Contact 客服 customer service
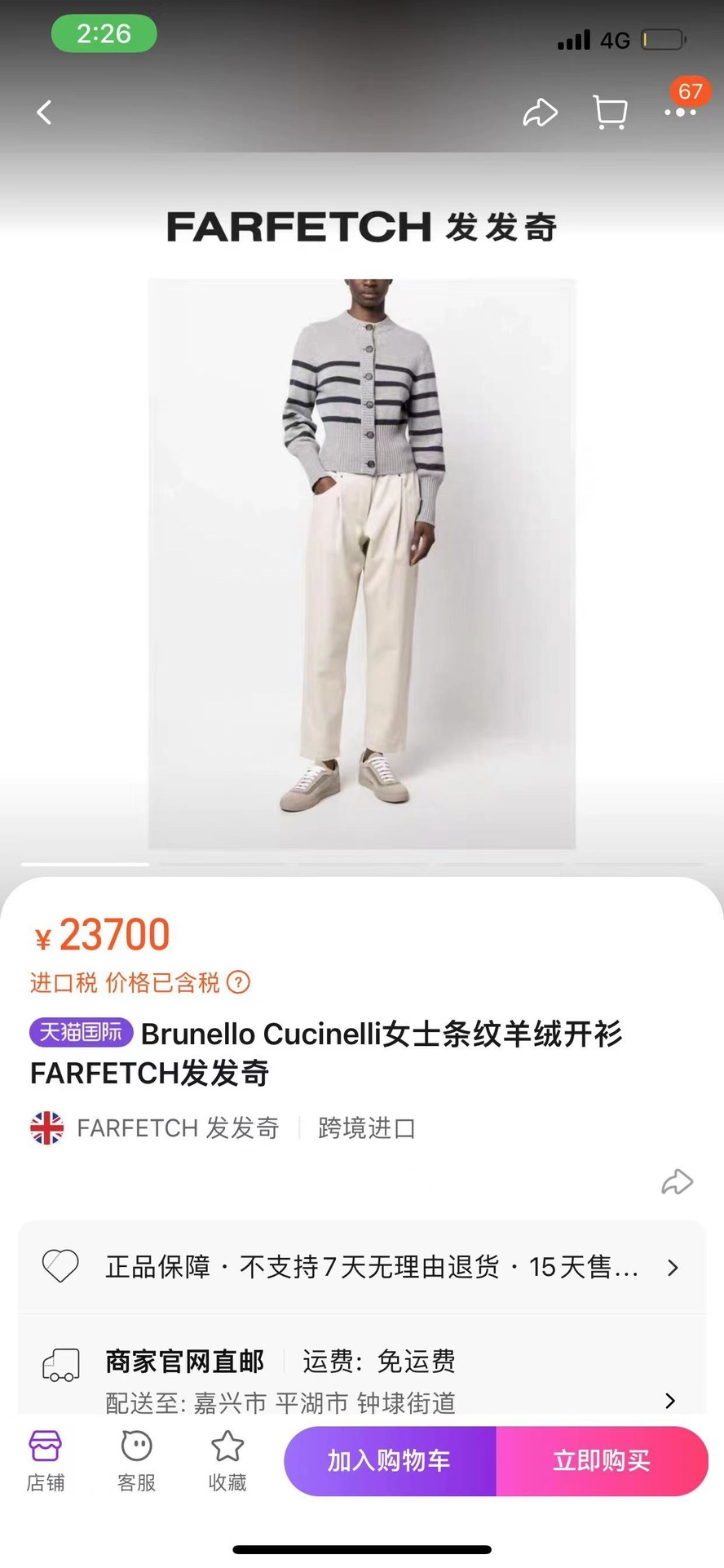The height and width of the screenshot is (1568, 724). (136, 1460)
